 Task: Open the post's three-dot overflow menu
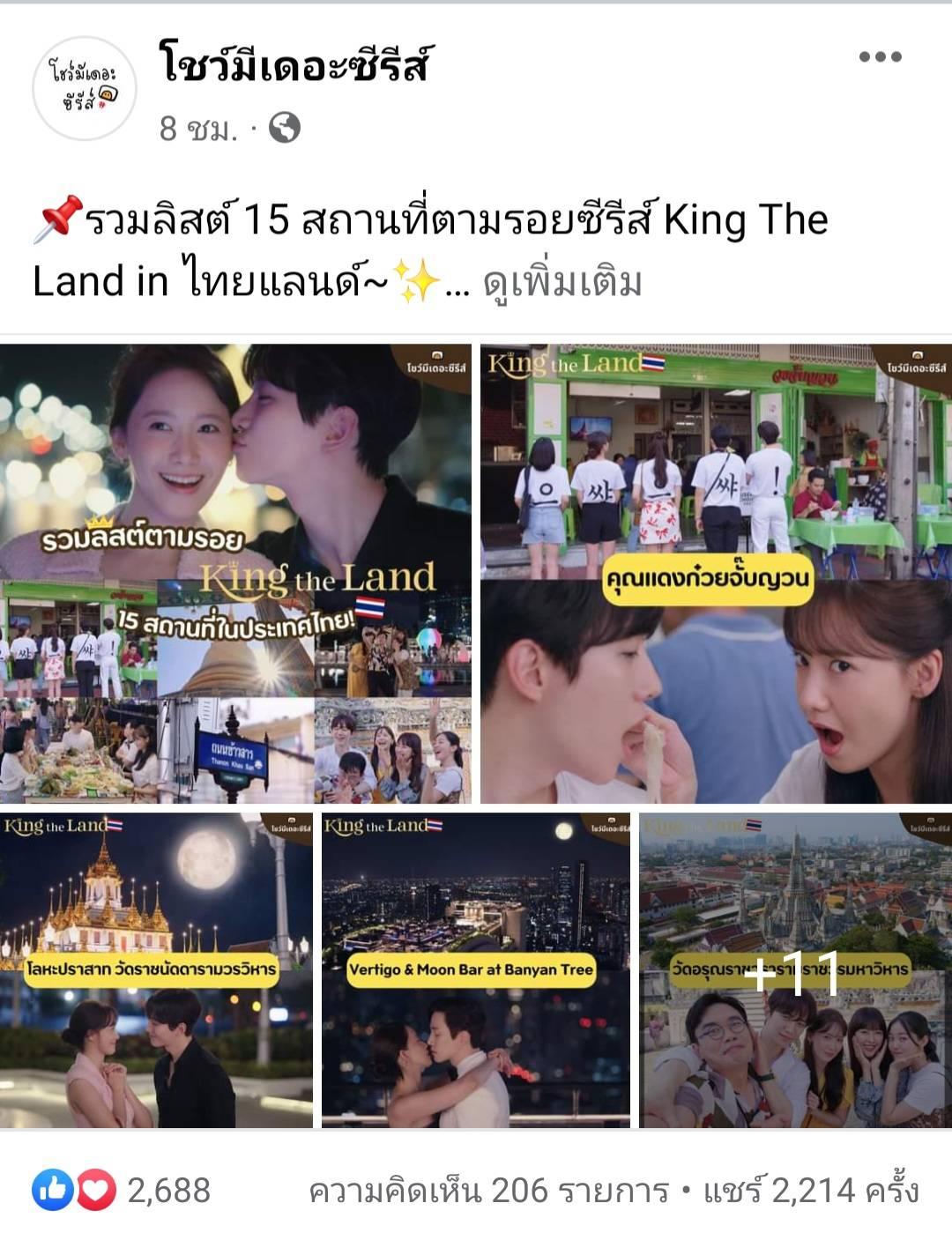880,57
